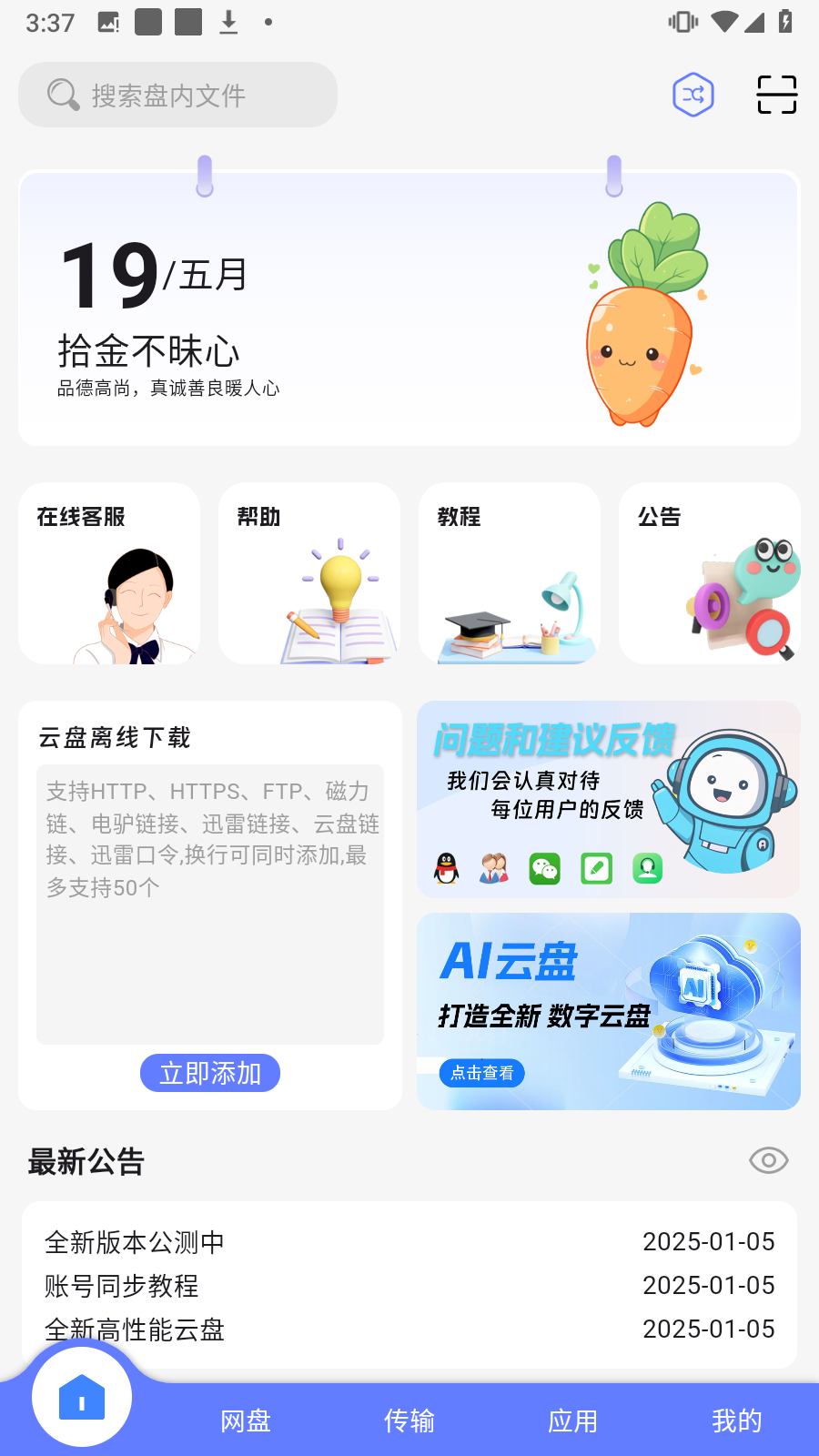Open the 全新高性能云盘 announcement
The image size is (819, 1456).
[409, 1330]
